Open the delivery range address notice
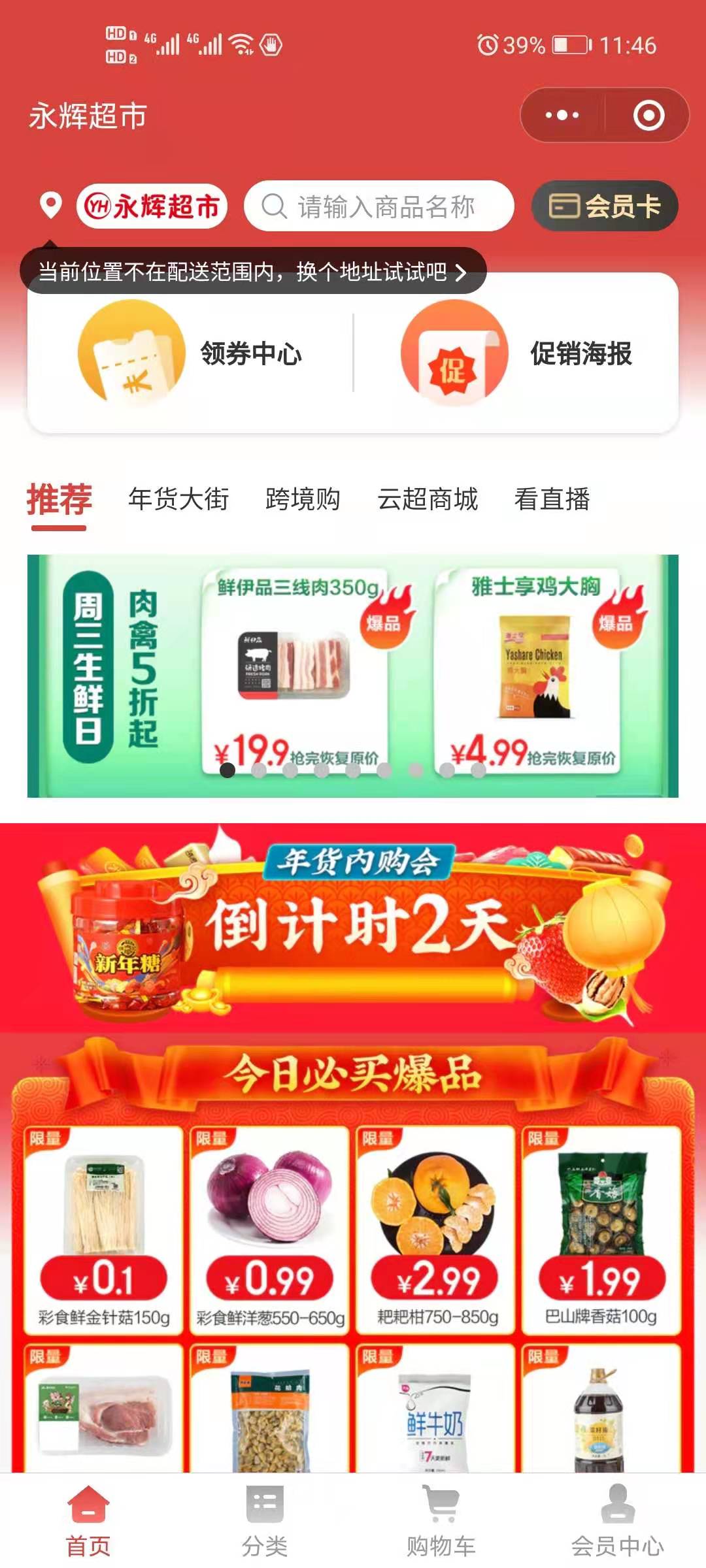This screenshot has height=1568, width=706. coord(252,271)
